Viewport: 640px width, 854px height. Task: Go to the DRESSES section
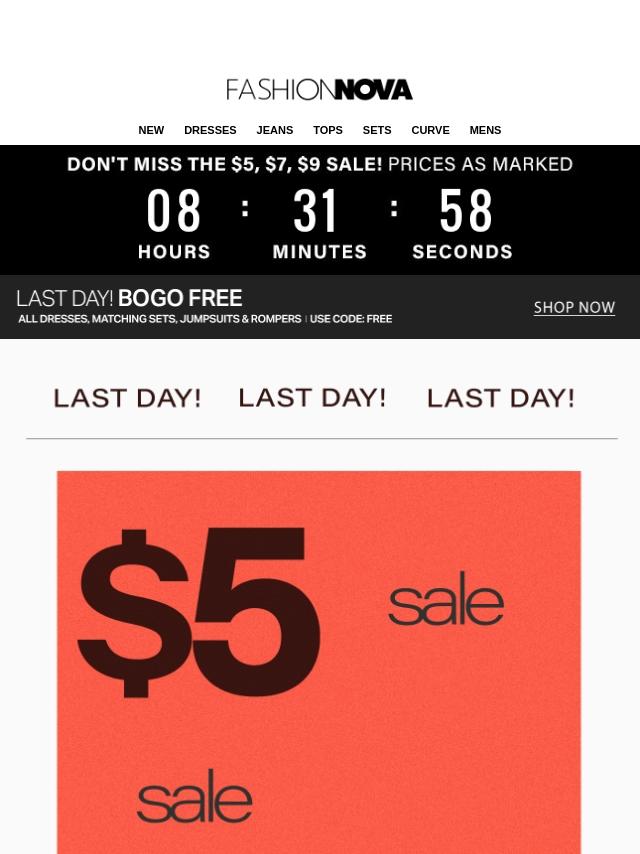point(210,130)
